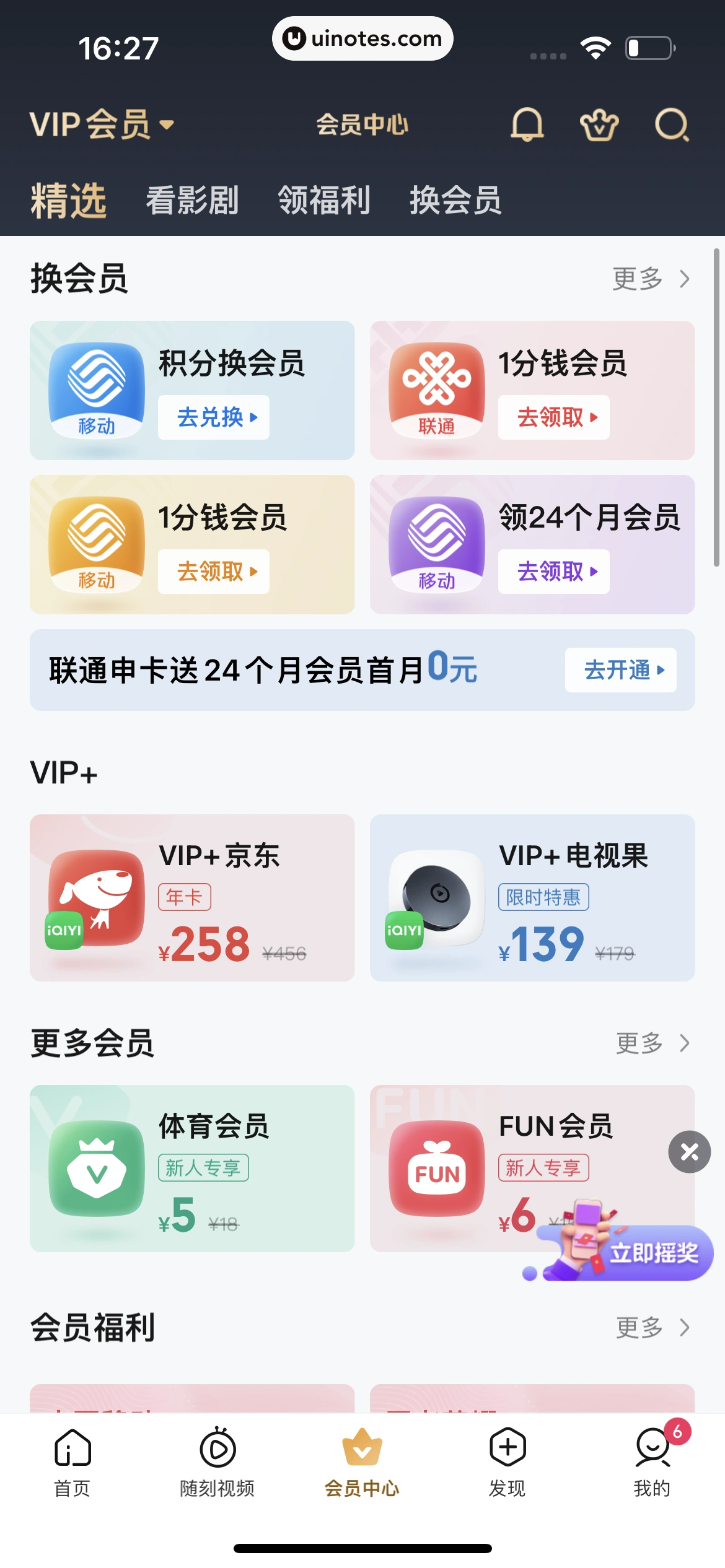Screen dimensions: 725x1568
Task: Go to the 首页 tab
Action: [x=72, y=1461]
